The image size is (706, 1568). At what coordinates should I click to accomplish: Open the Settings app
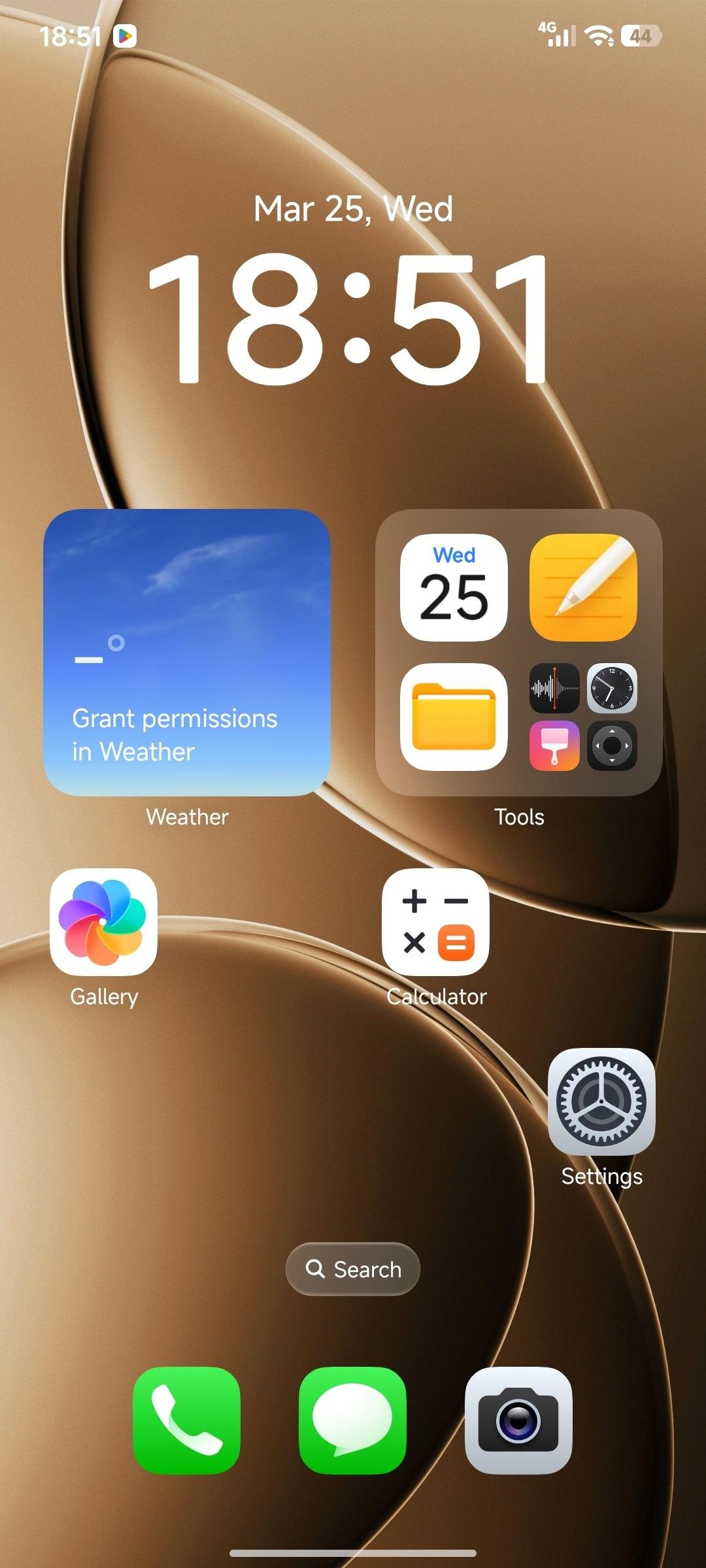coord(601,1102)
